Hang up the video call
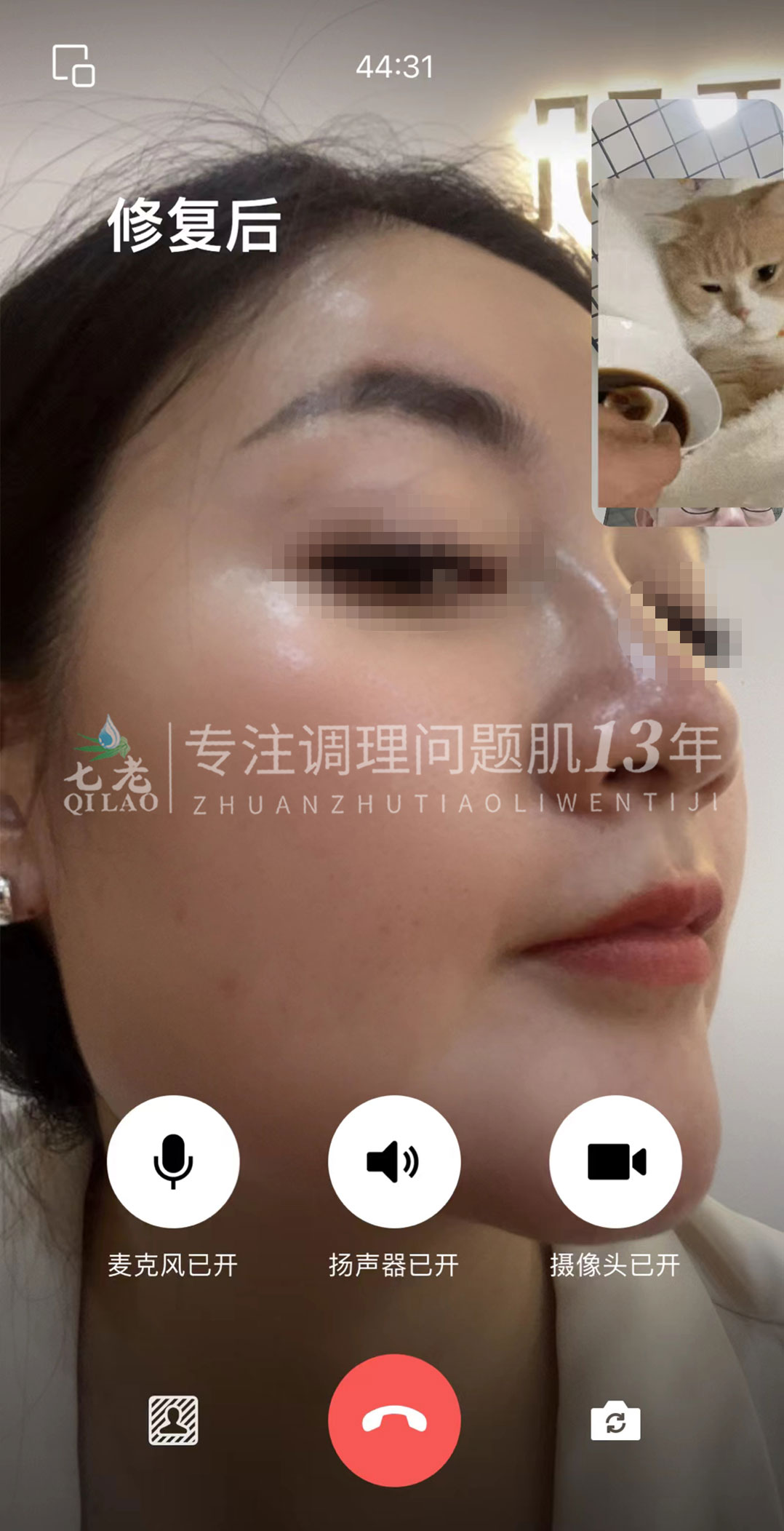 pos(393,1420)
